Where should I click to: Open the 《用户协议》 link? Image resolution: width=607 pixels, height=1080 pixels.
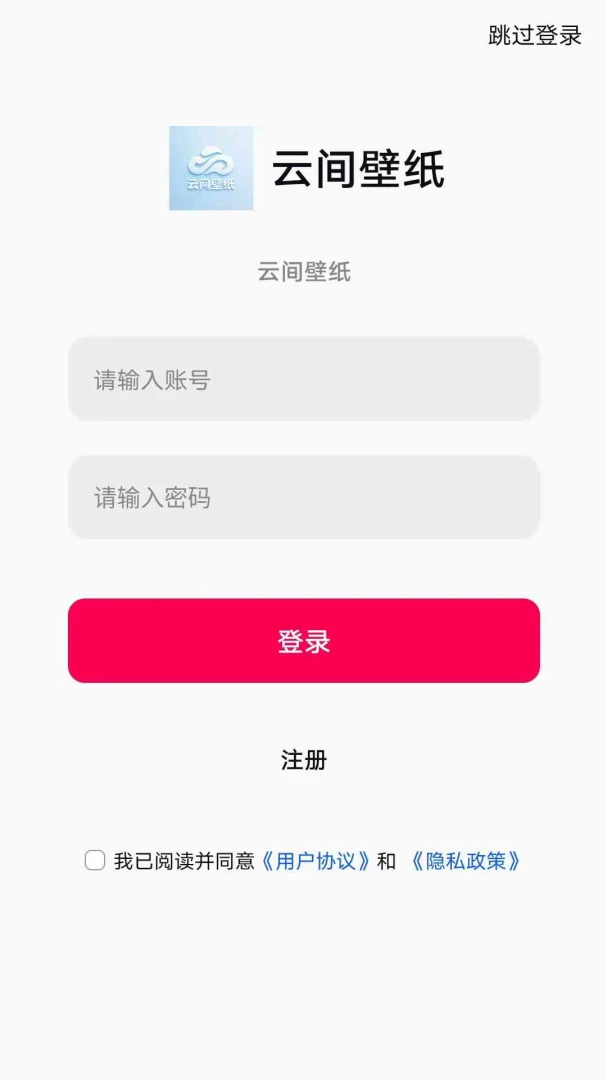click(316, 861)
